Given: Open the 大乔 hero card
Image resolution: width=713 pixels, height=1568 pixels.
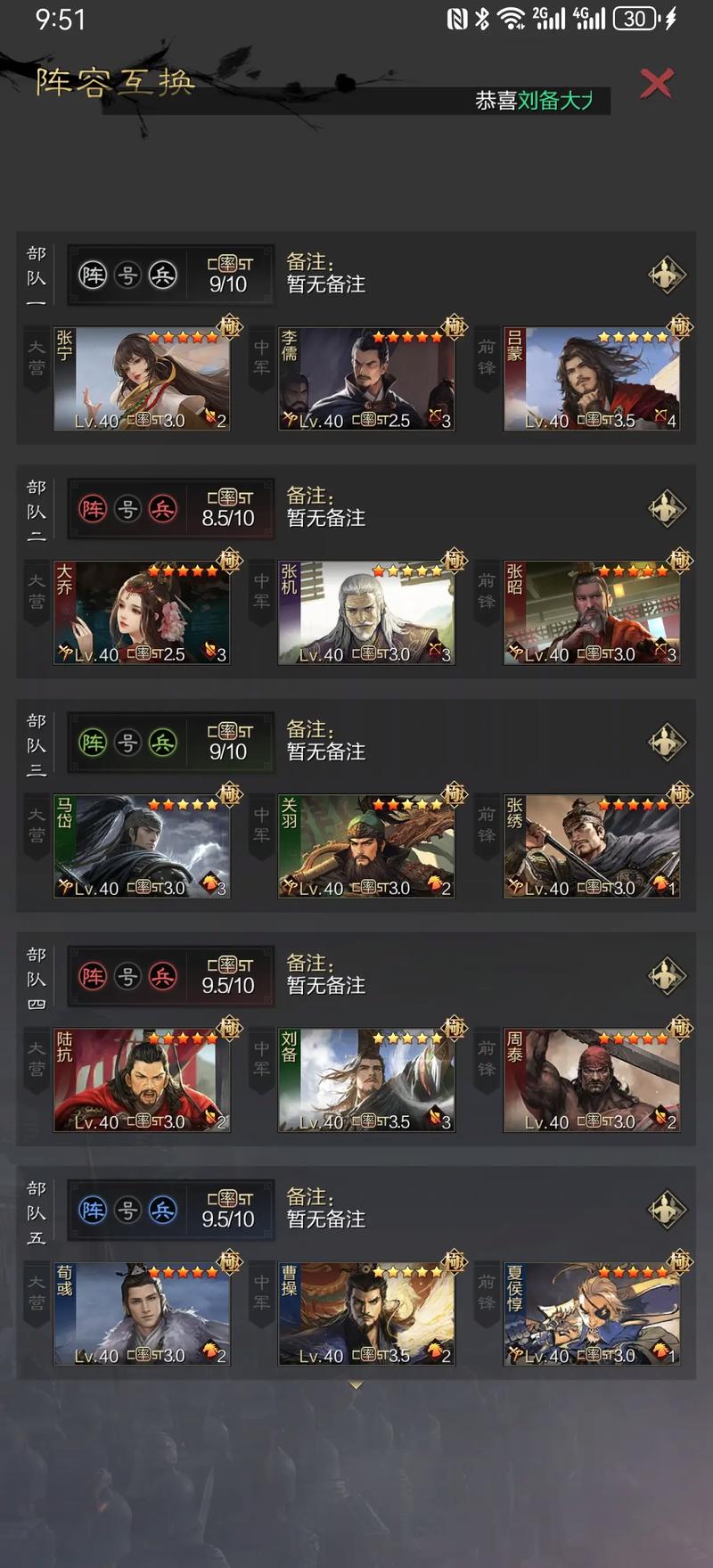Looking at the screenshot, I should point(143,612).
